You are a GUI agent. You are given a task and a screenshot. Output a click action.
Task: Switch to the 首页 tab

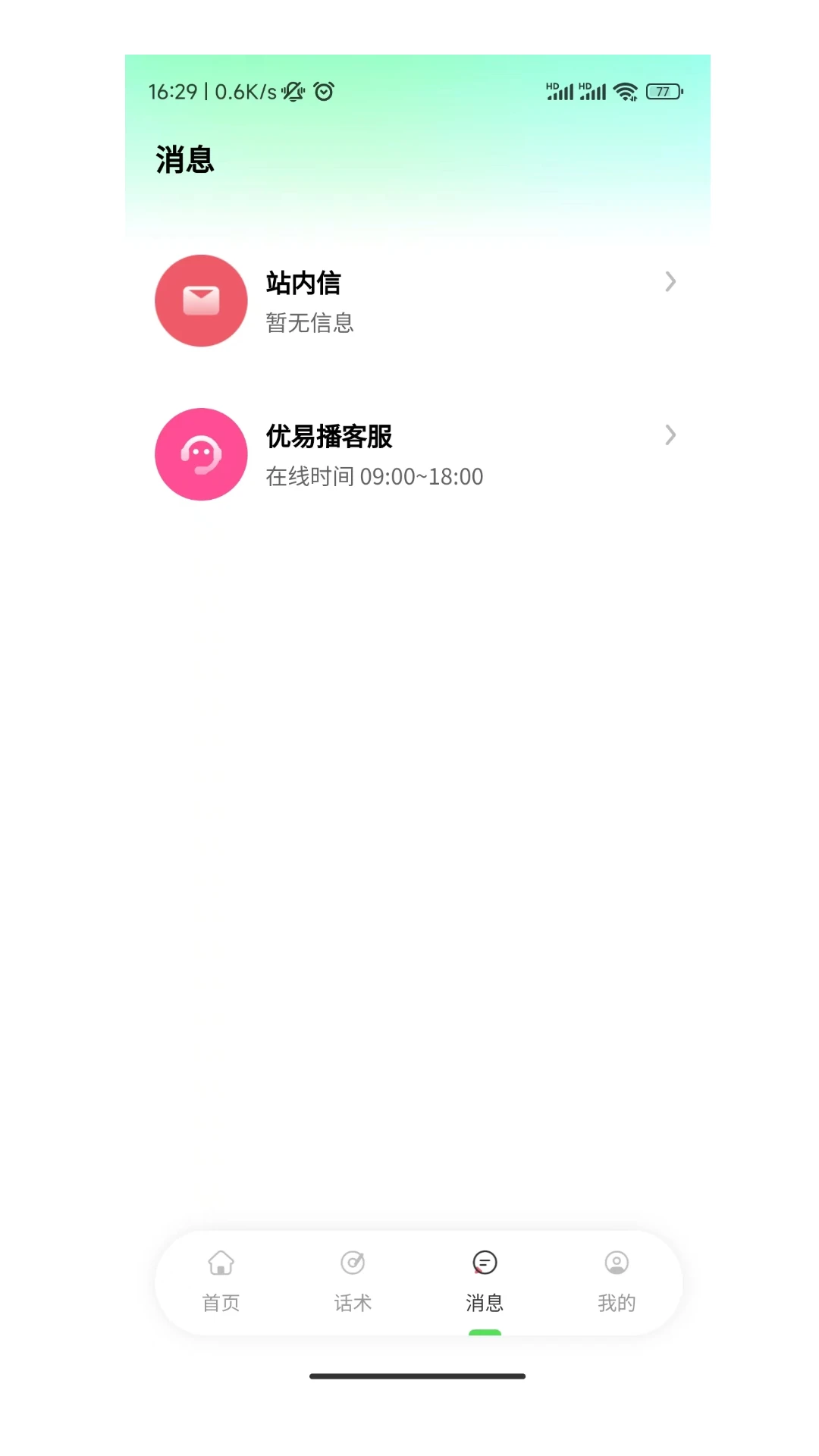click(220, 1282)
